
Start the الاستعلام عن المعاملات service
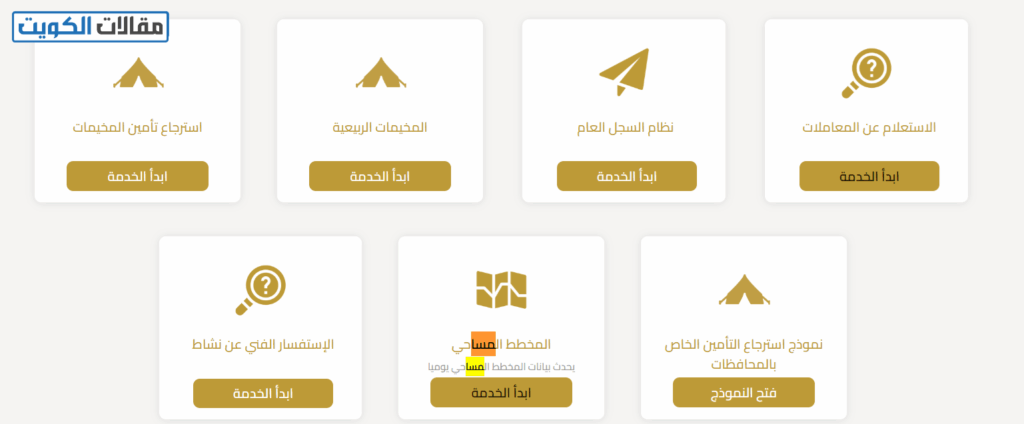[x=869, y=176]
